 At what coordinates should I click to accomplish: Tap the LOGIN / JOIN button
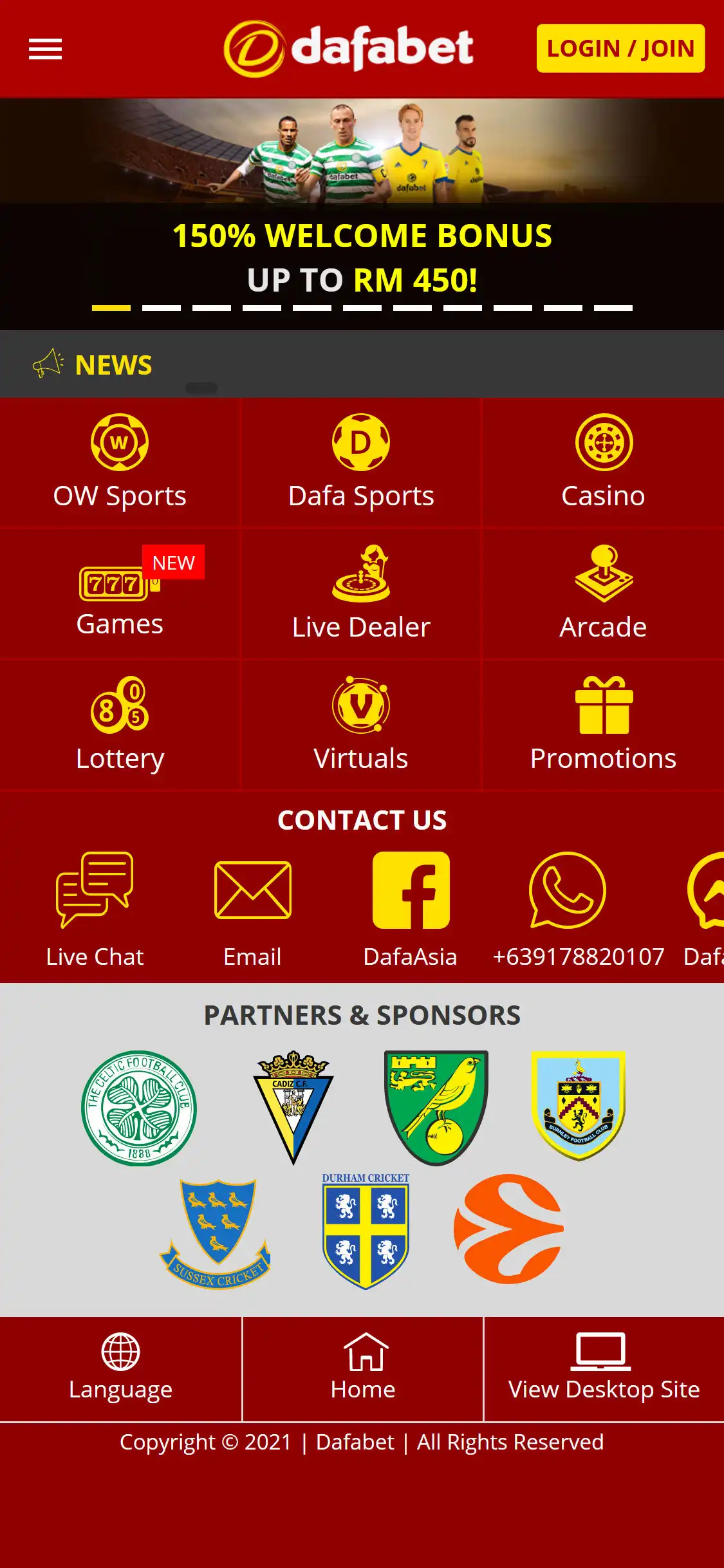[x=620, y=48]
